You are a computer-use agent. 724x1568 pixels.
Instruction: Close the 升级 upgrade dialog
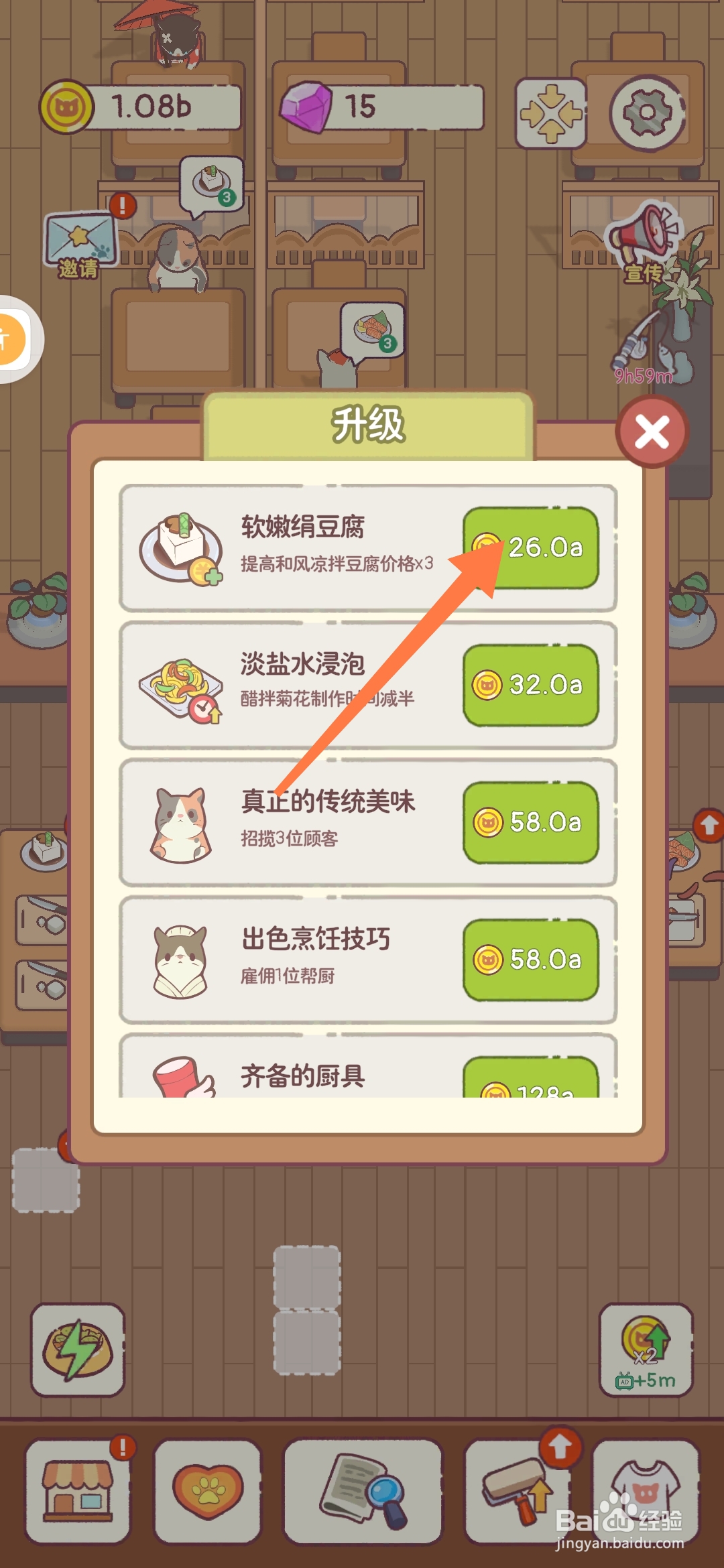652,432
